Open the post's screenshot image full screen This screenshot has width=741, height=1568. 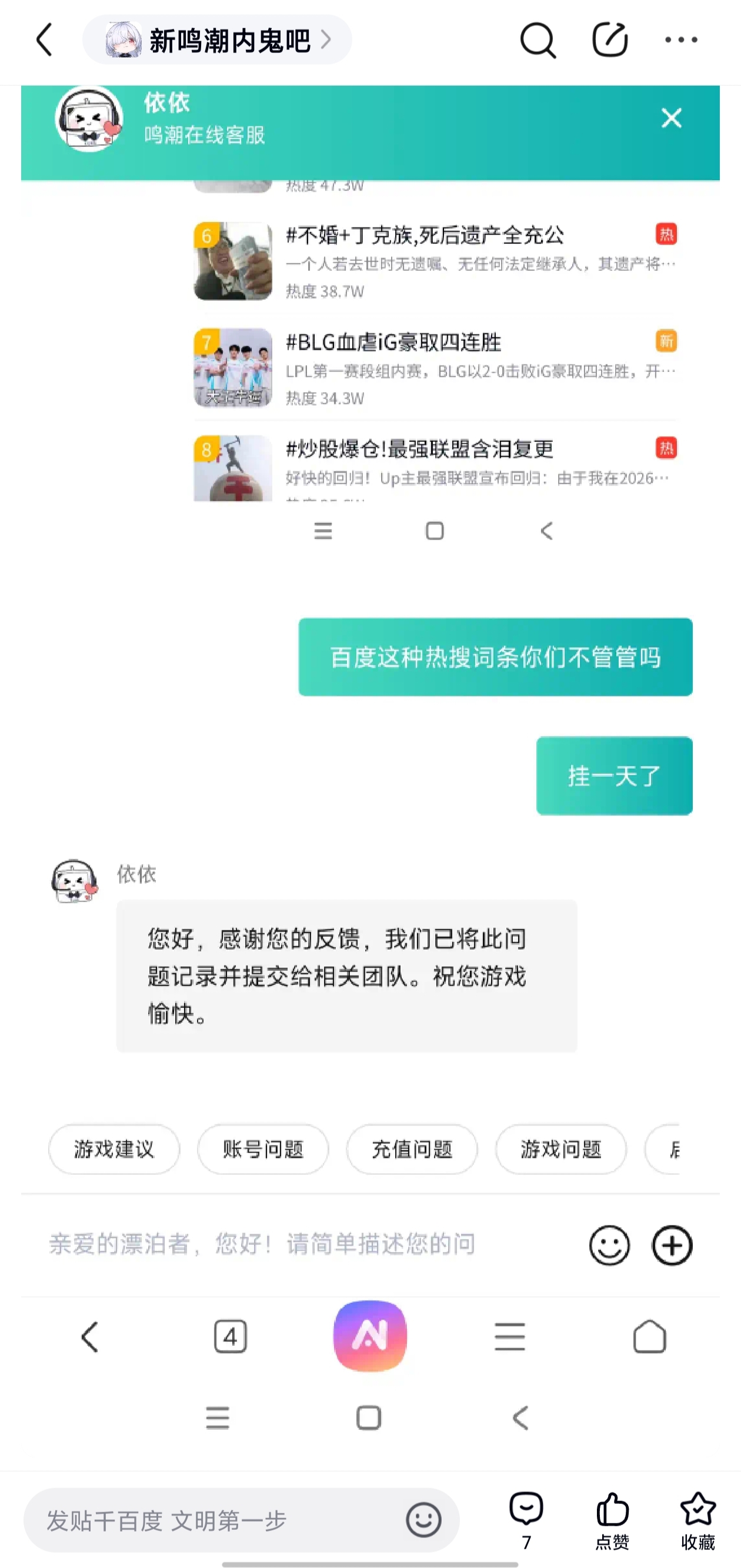point(370,731)
